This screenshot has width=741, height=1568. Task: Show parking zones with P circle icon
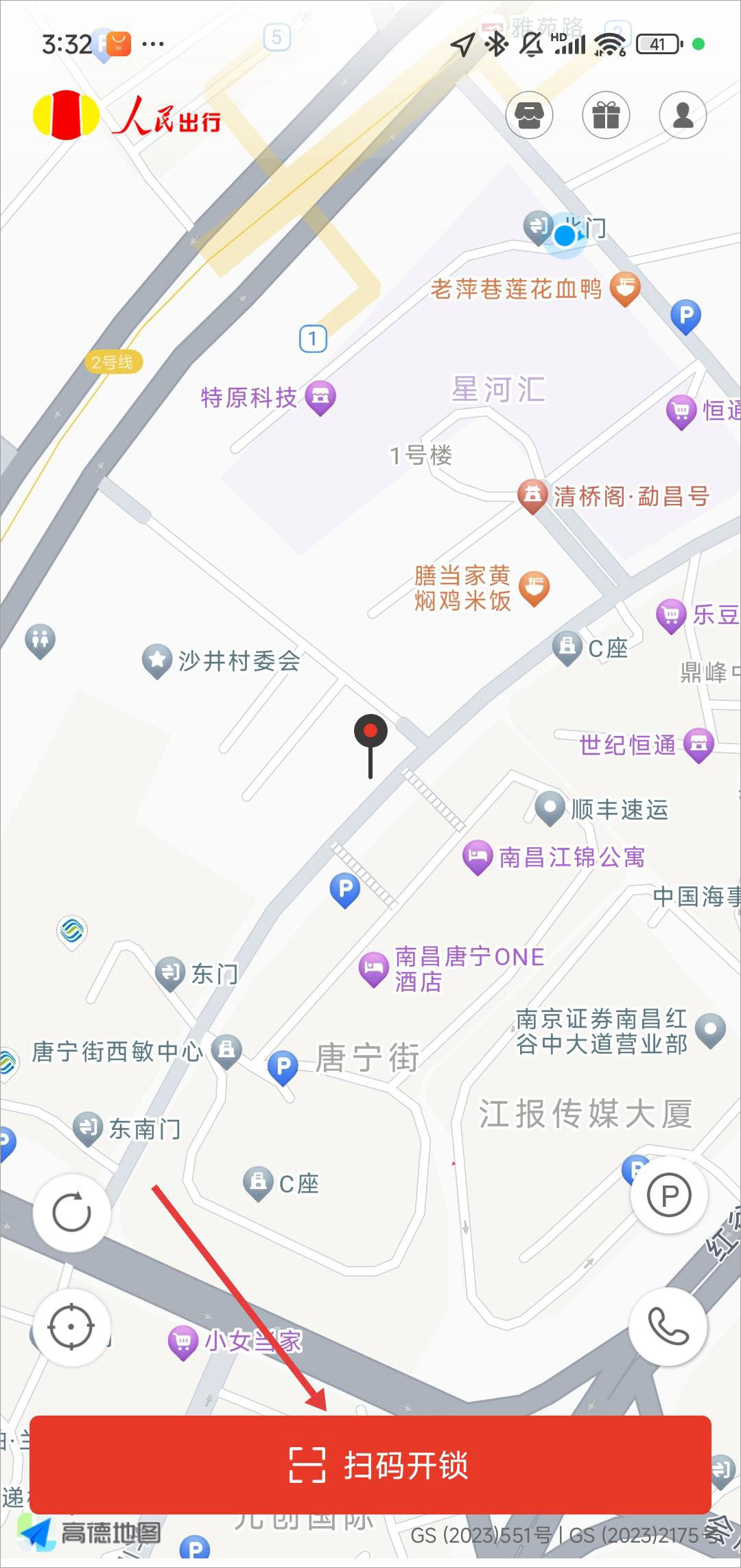pos(669,1195)
